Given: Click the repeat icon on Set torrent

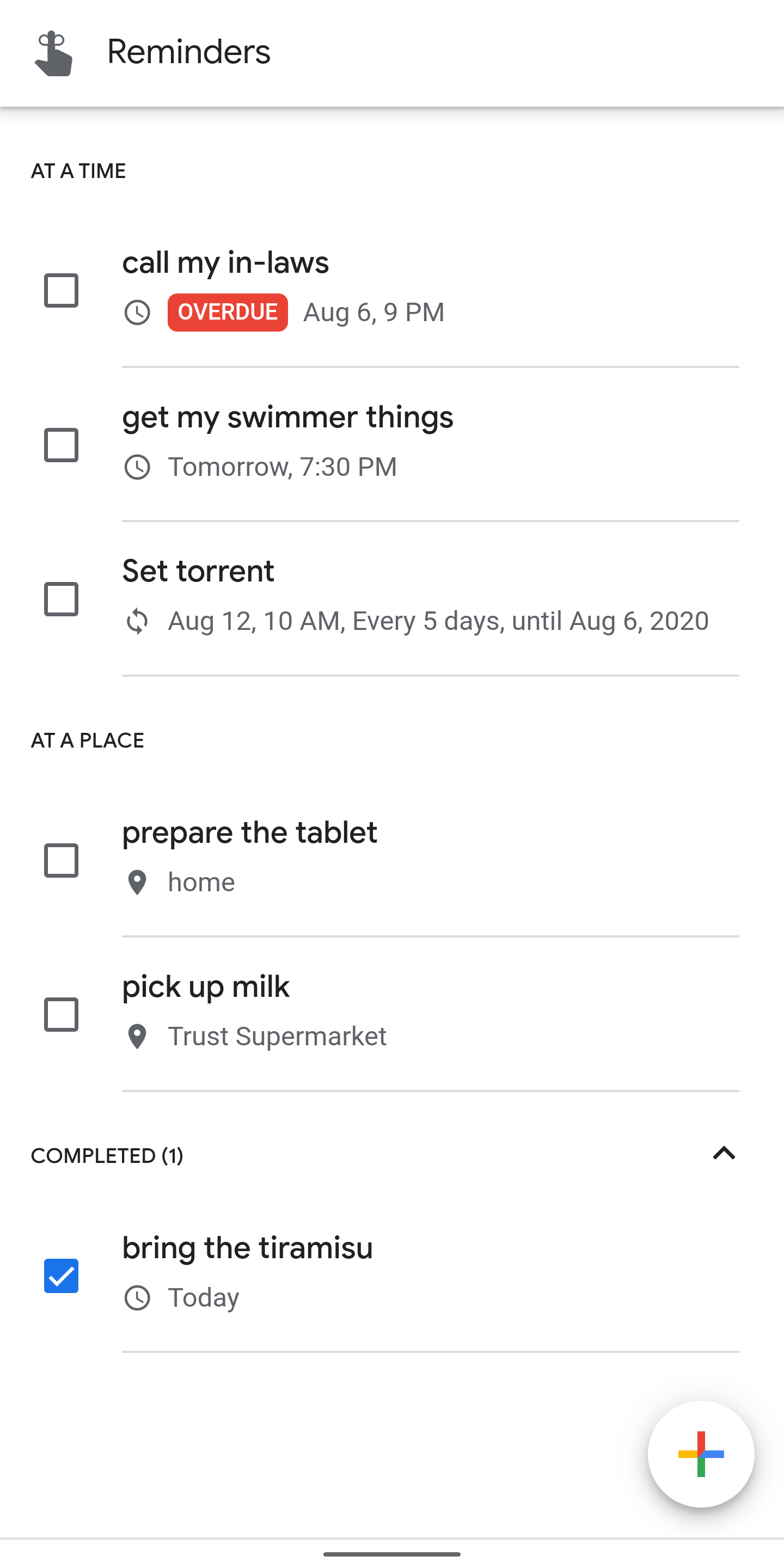Looking at the screenshot, I should [139, 621].
